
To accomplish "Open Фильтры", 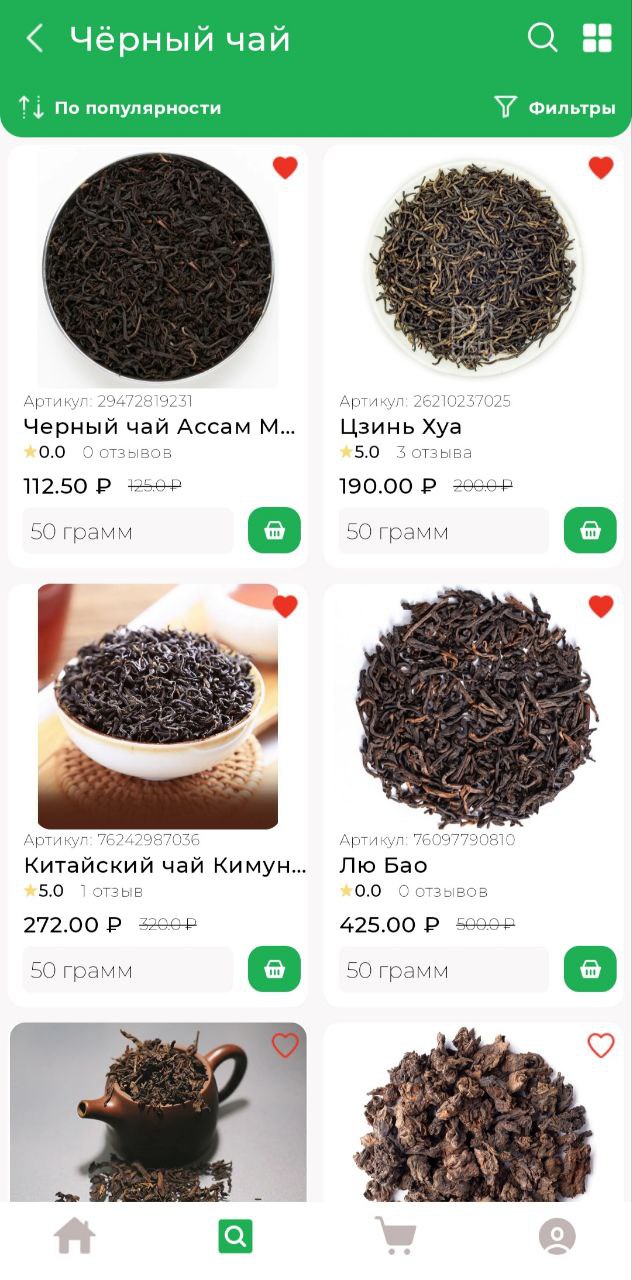I will (x=555, y=108).
